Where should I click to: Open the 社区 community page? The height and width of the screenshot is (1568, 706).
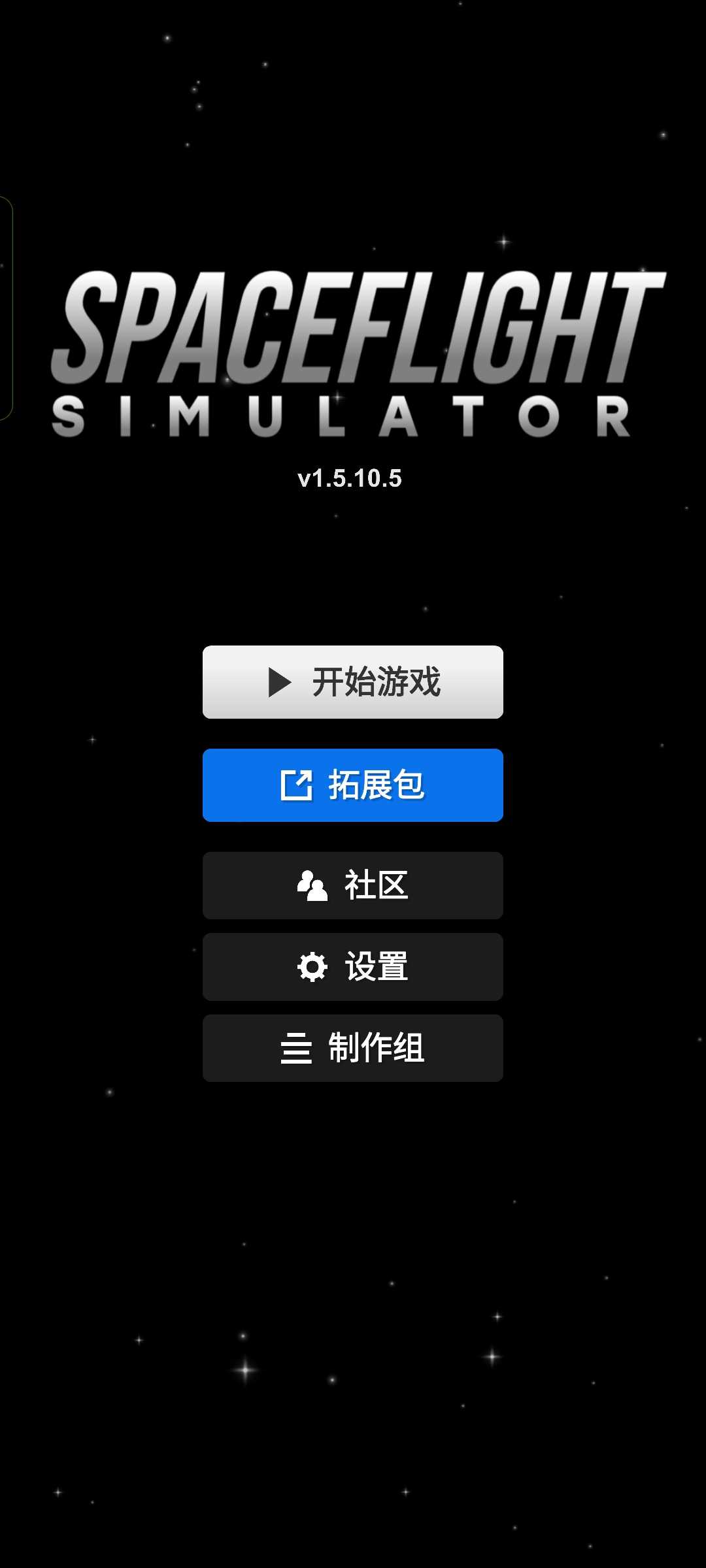click(x=353, y=885)
